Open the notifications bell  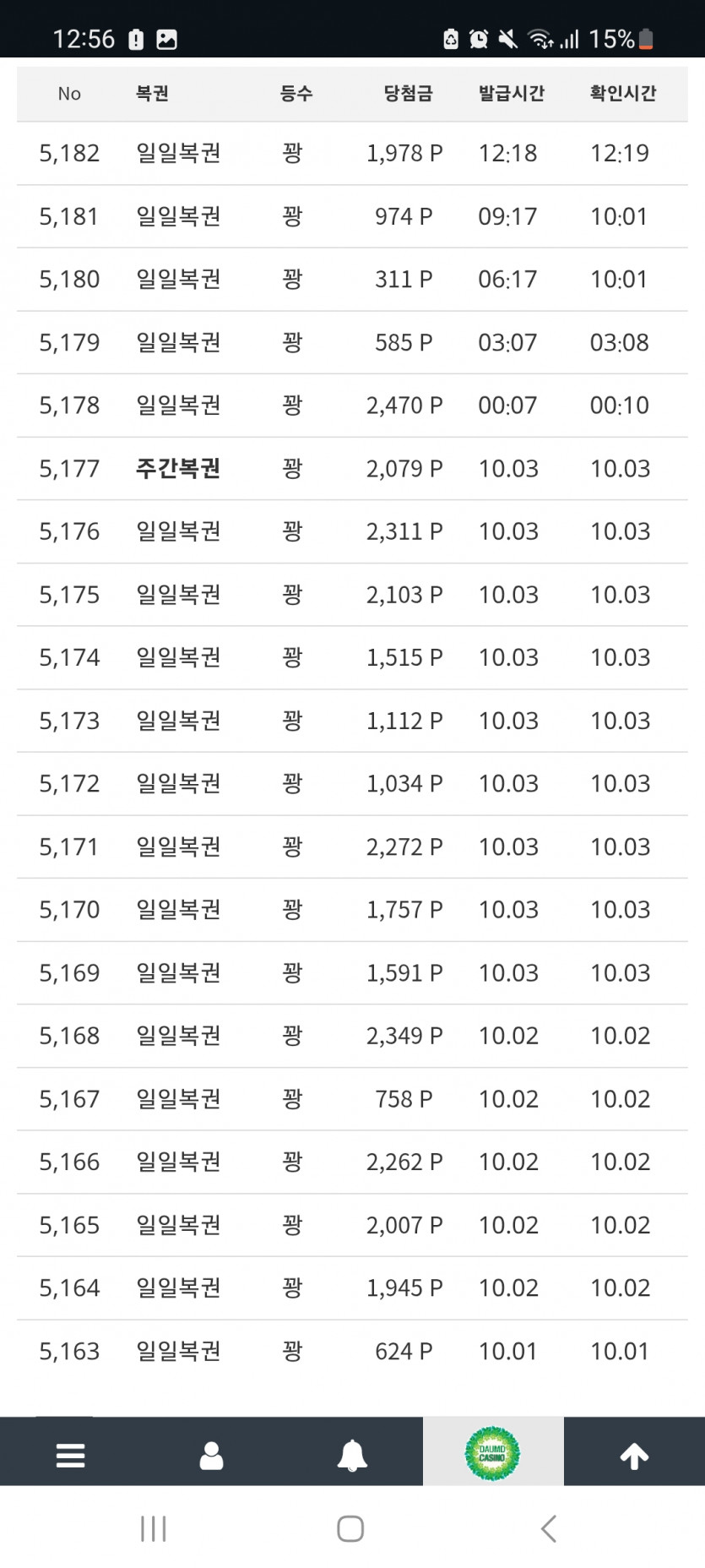[352, 1455]
